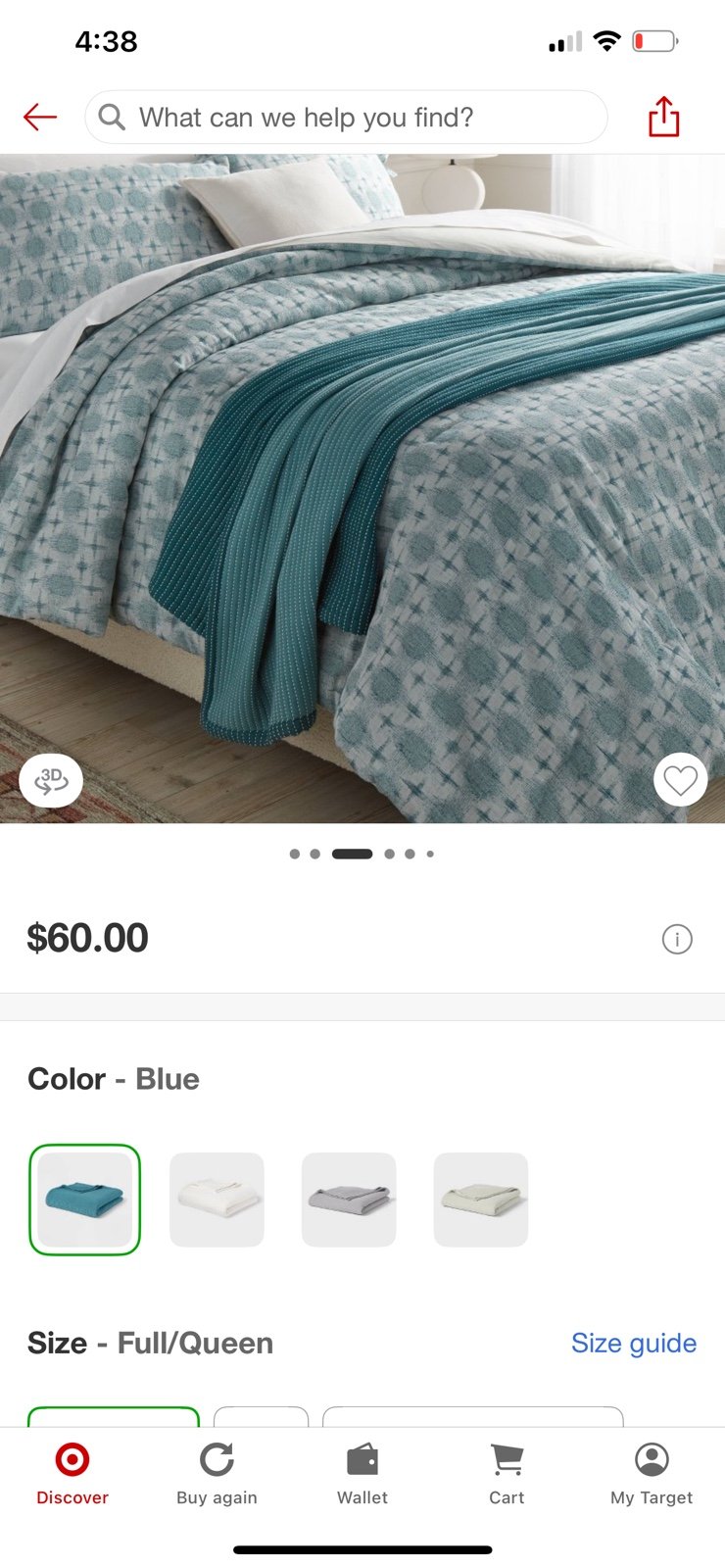
Task: Go to the My Target tab
Action: coord(652,1473)
